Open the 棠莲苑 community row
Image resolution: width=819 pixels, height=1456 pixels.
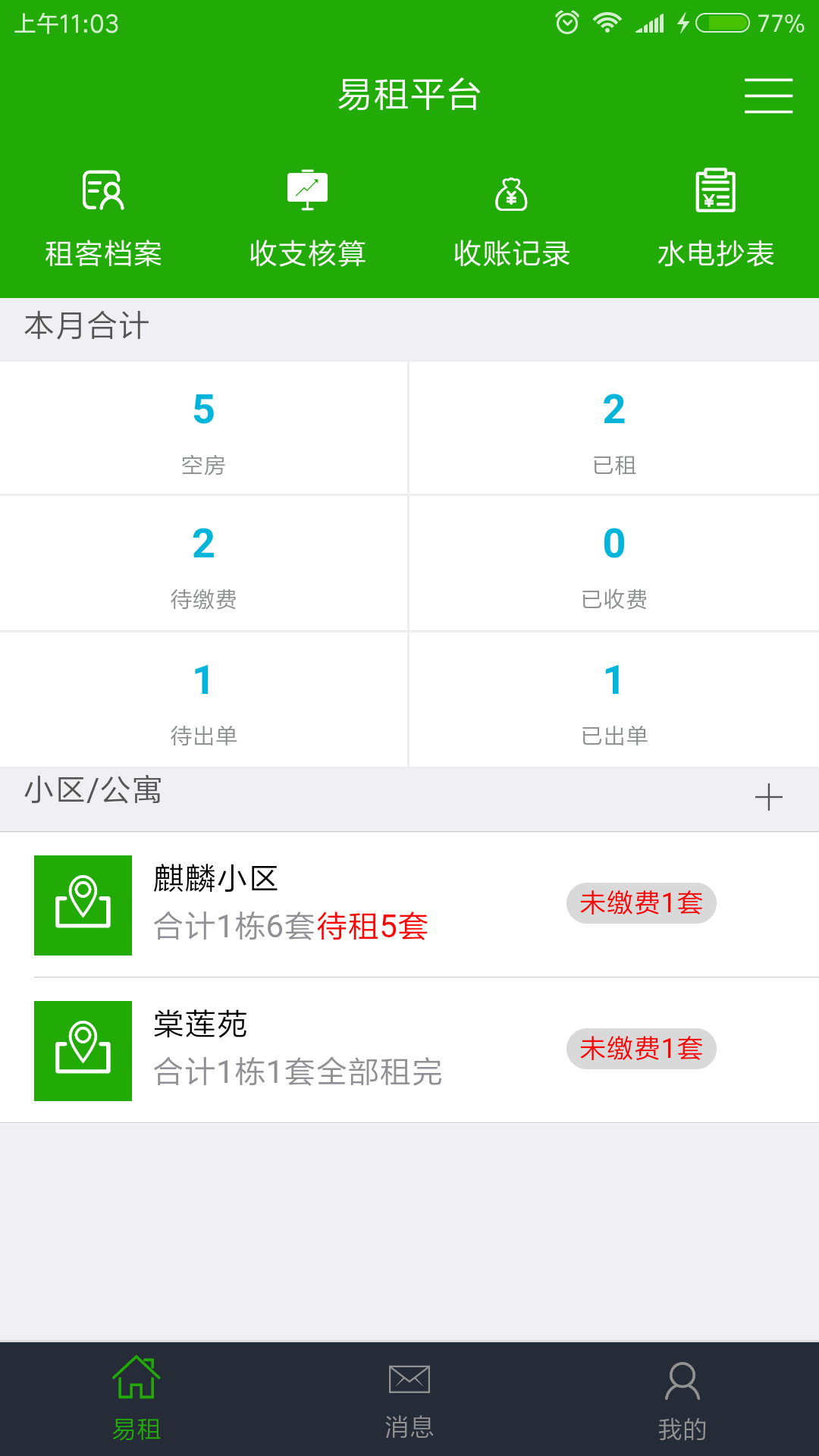click(303, 1050)
